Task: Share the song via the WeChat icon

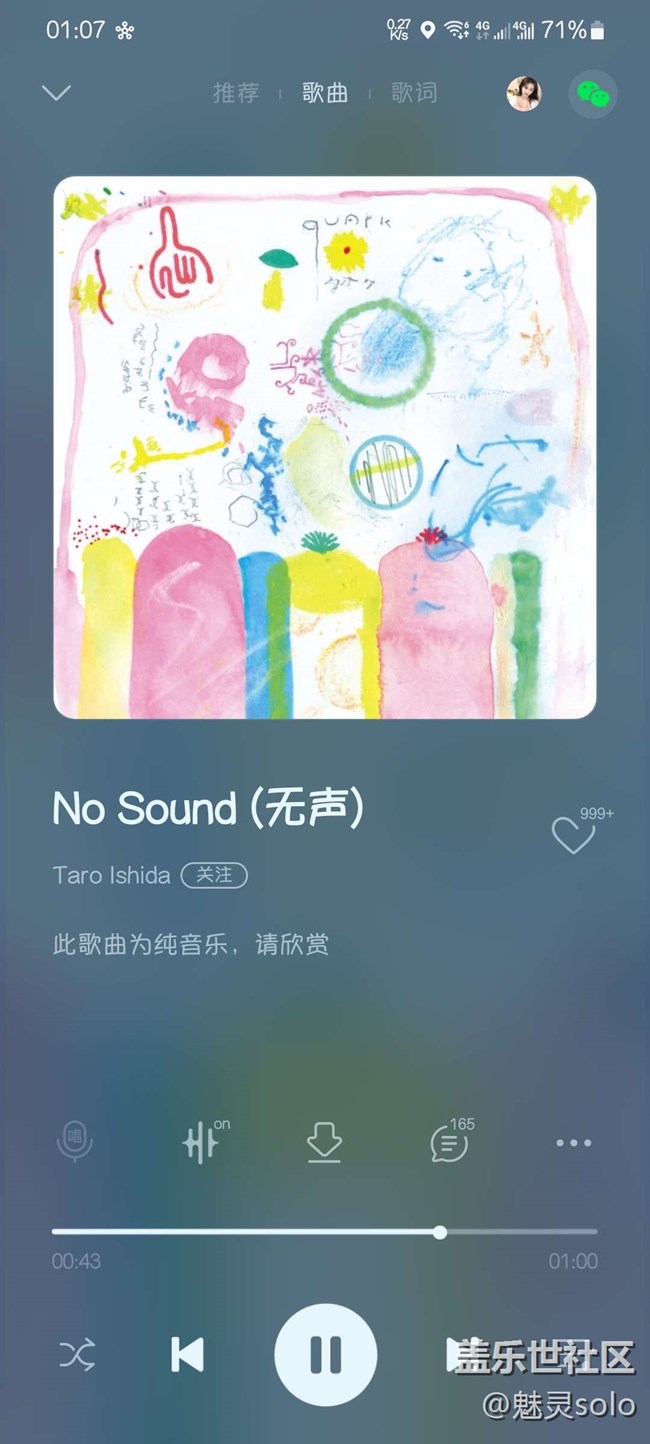Action: tap(593, 95)
